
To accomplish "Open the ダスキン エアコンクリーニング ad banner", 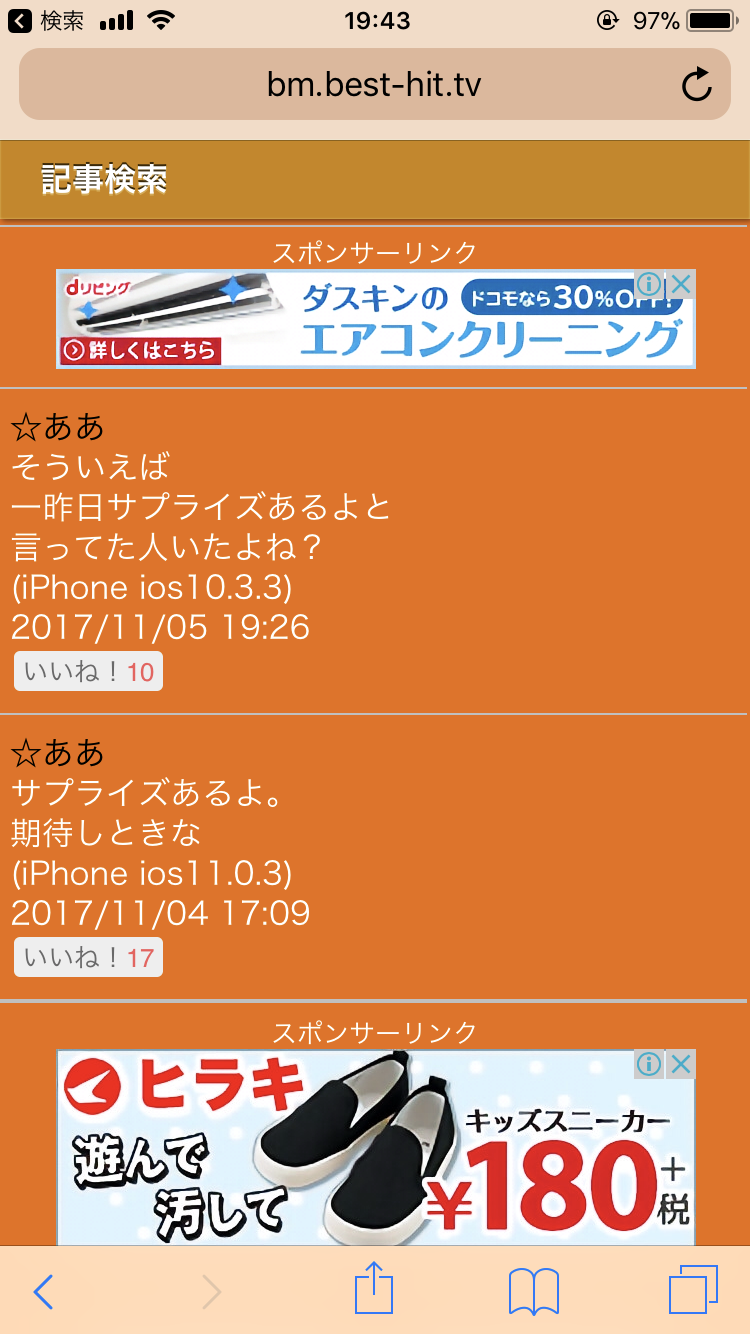I will pyautogui.click(x=375, y=320).
